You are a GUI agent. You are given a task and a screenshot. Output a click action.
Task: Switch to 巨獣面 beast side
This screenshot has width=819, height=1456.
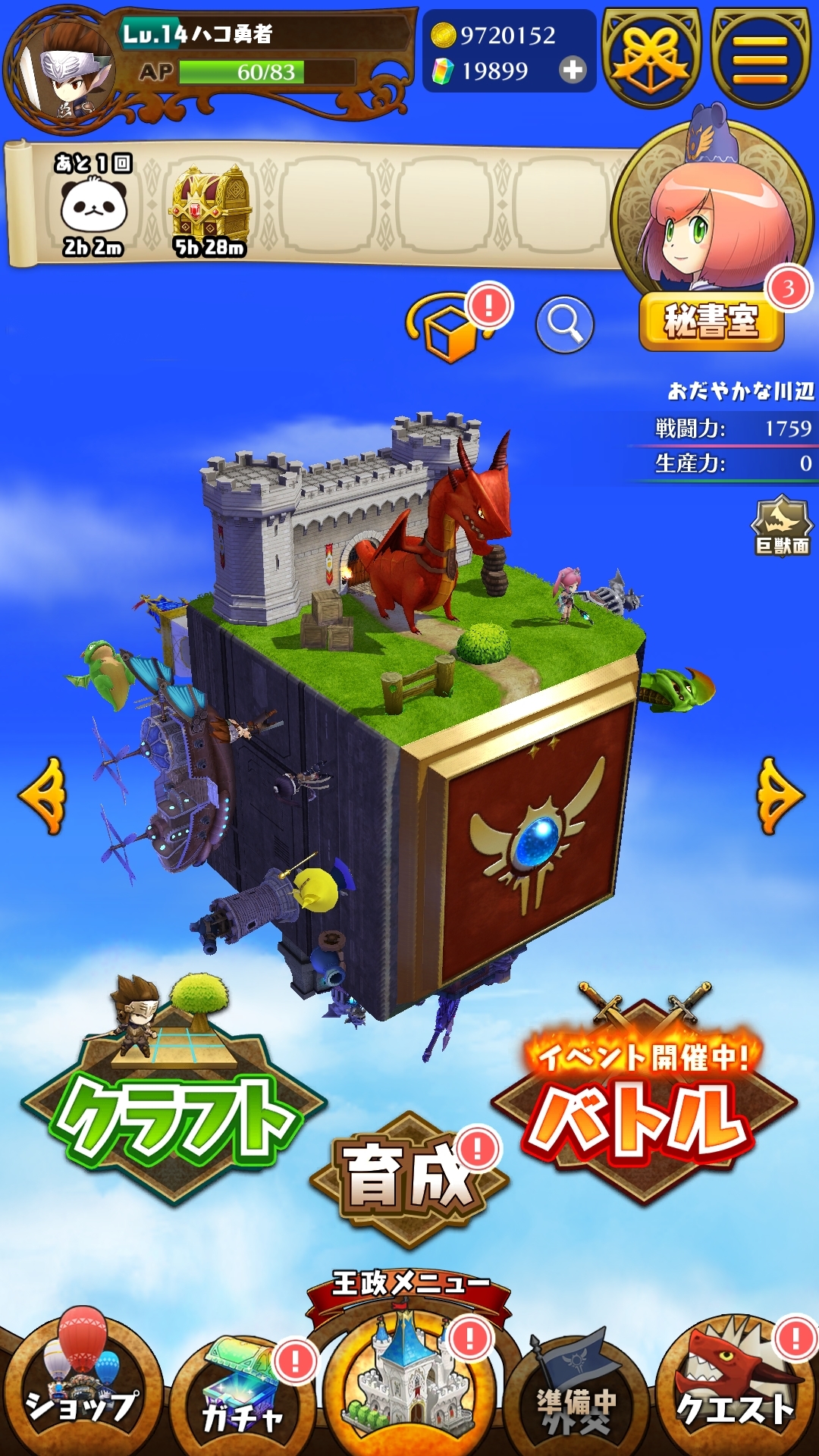coord(782,526)
